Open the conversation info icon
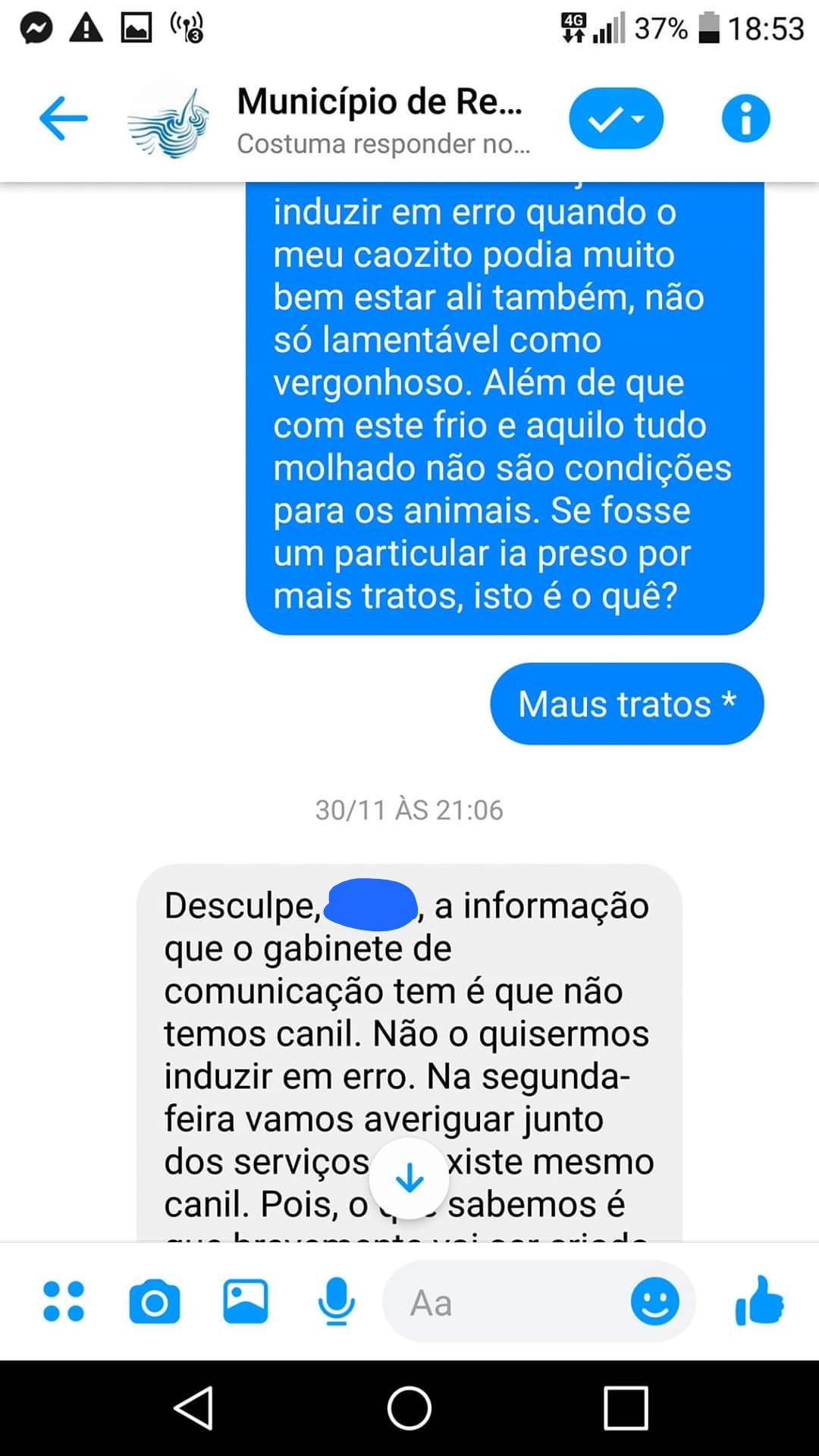This screenshot has height=1456, width=819. click(745, 118)
